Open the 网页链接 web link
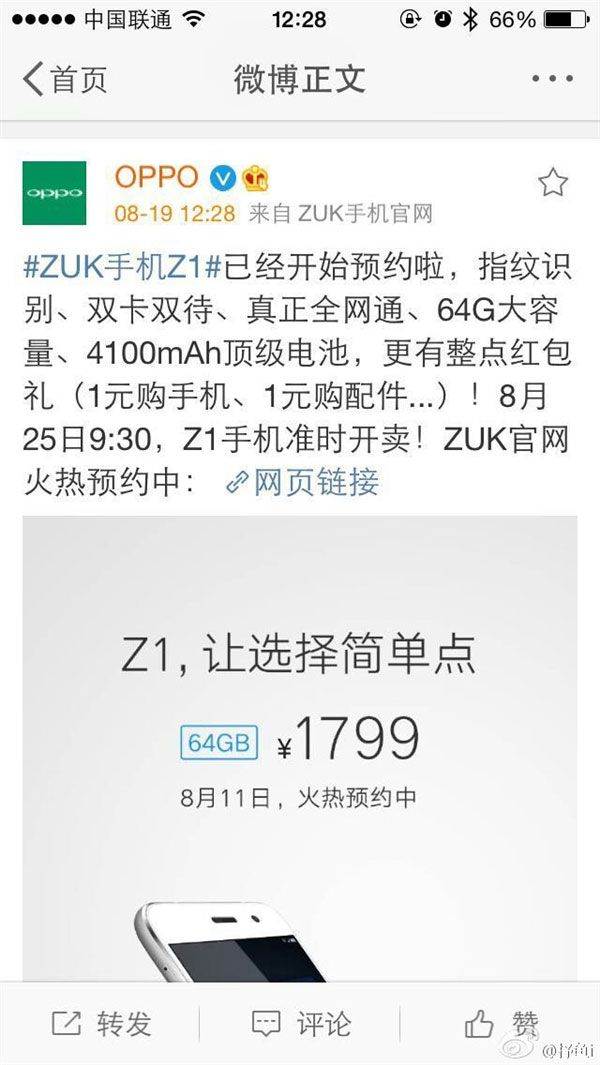 (302, 483)
